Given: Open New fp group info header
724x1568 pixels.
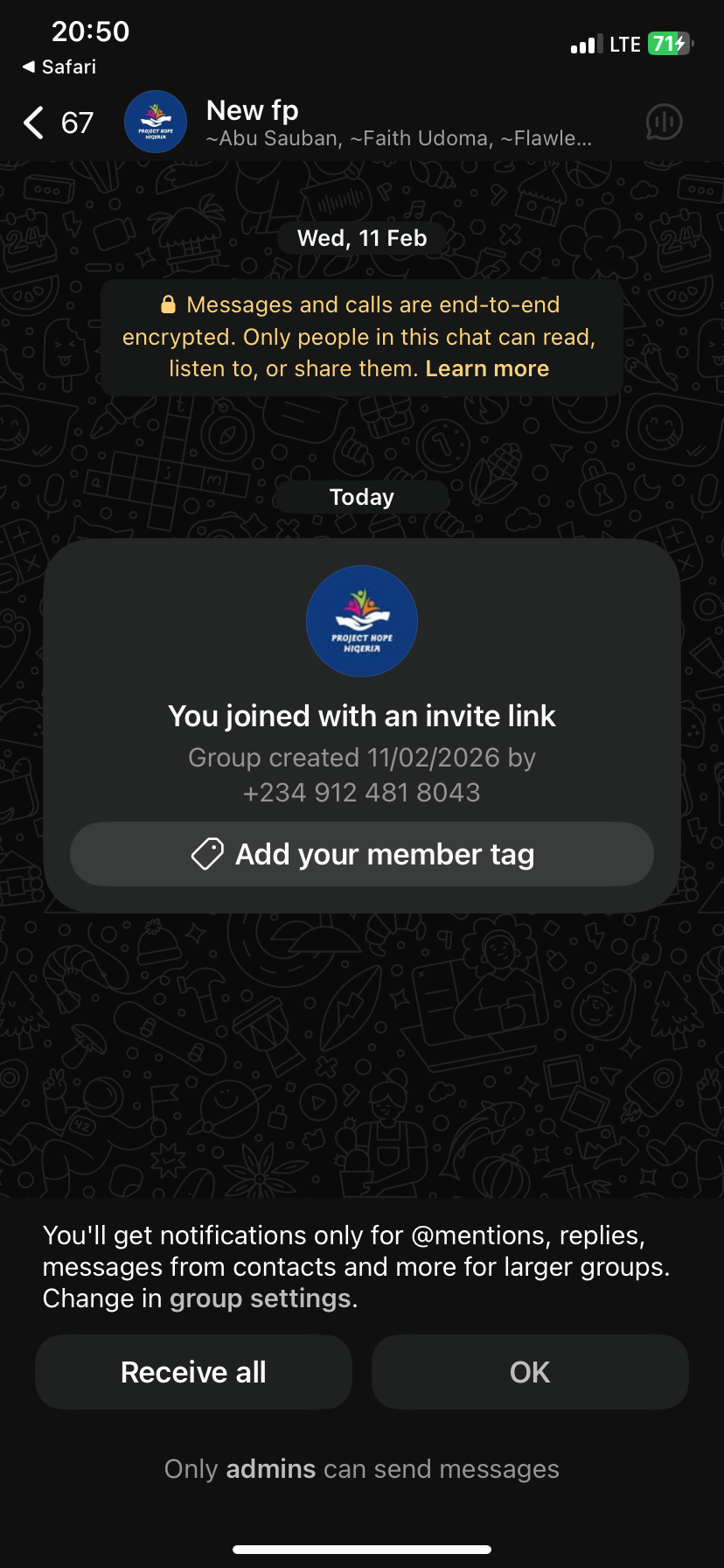Looking at the screenshot, I should click(x=398, y=122).
